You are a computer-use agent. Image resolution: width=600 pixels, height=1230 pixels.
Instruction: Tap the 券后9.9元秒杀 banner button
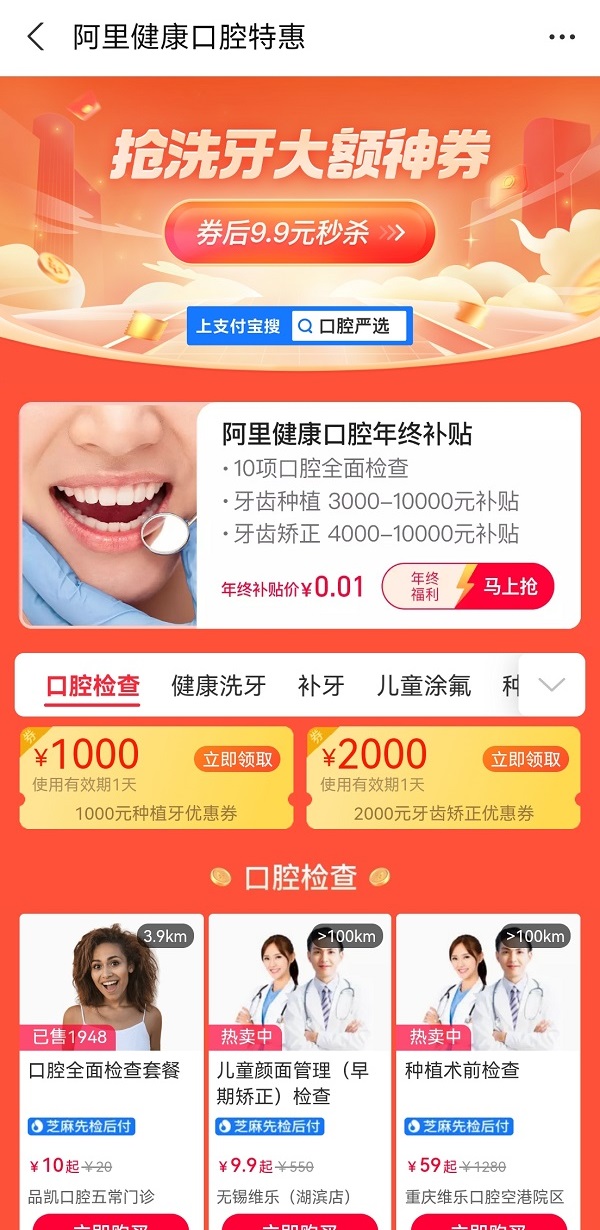pos(300,234)
